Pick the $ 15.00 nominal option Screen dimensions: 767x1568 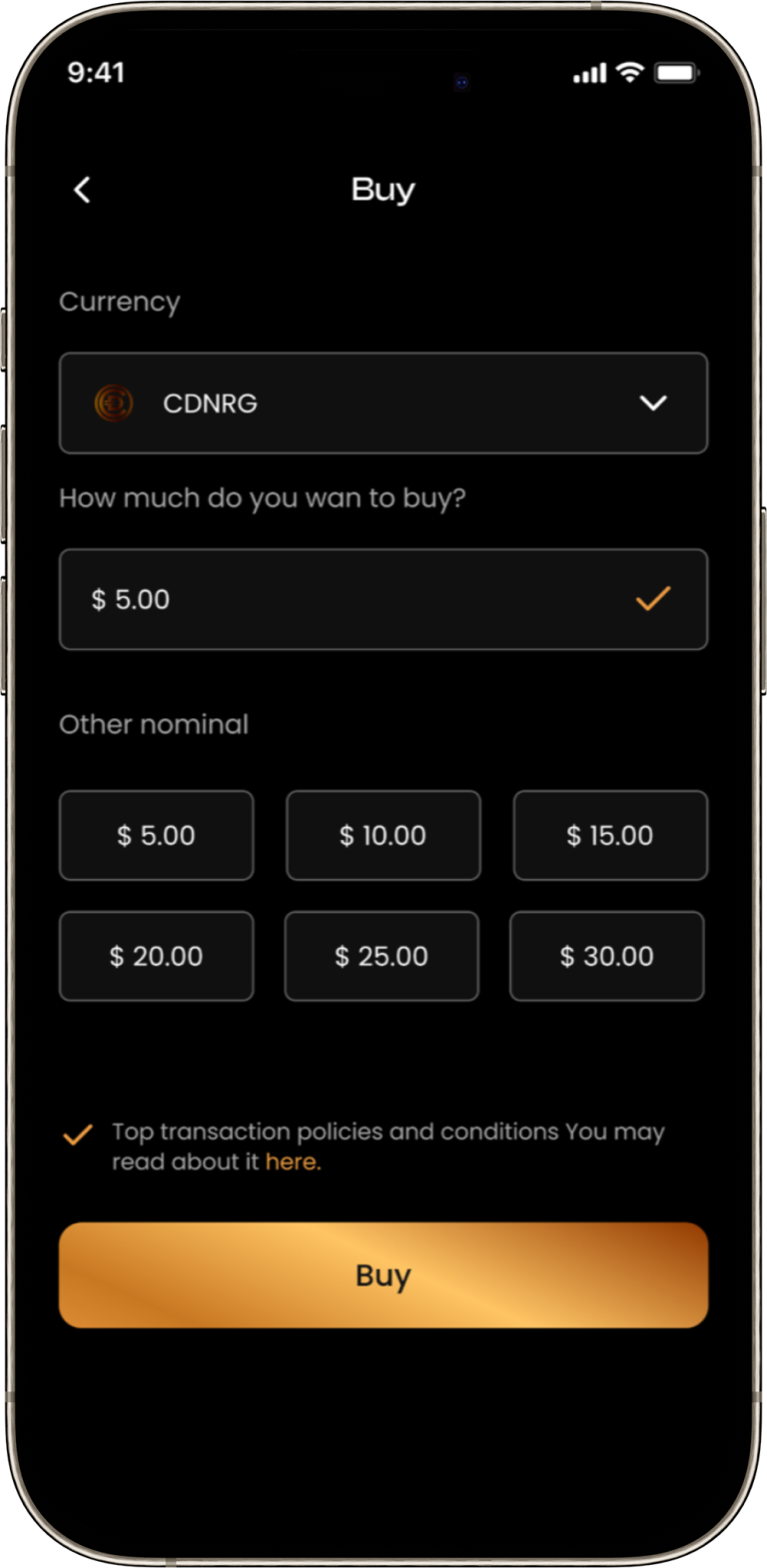click(x=610, y=835)
